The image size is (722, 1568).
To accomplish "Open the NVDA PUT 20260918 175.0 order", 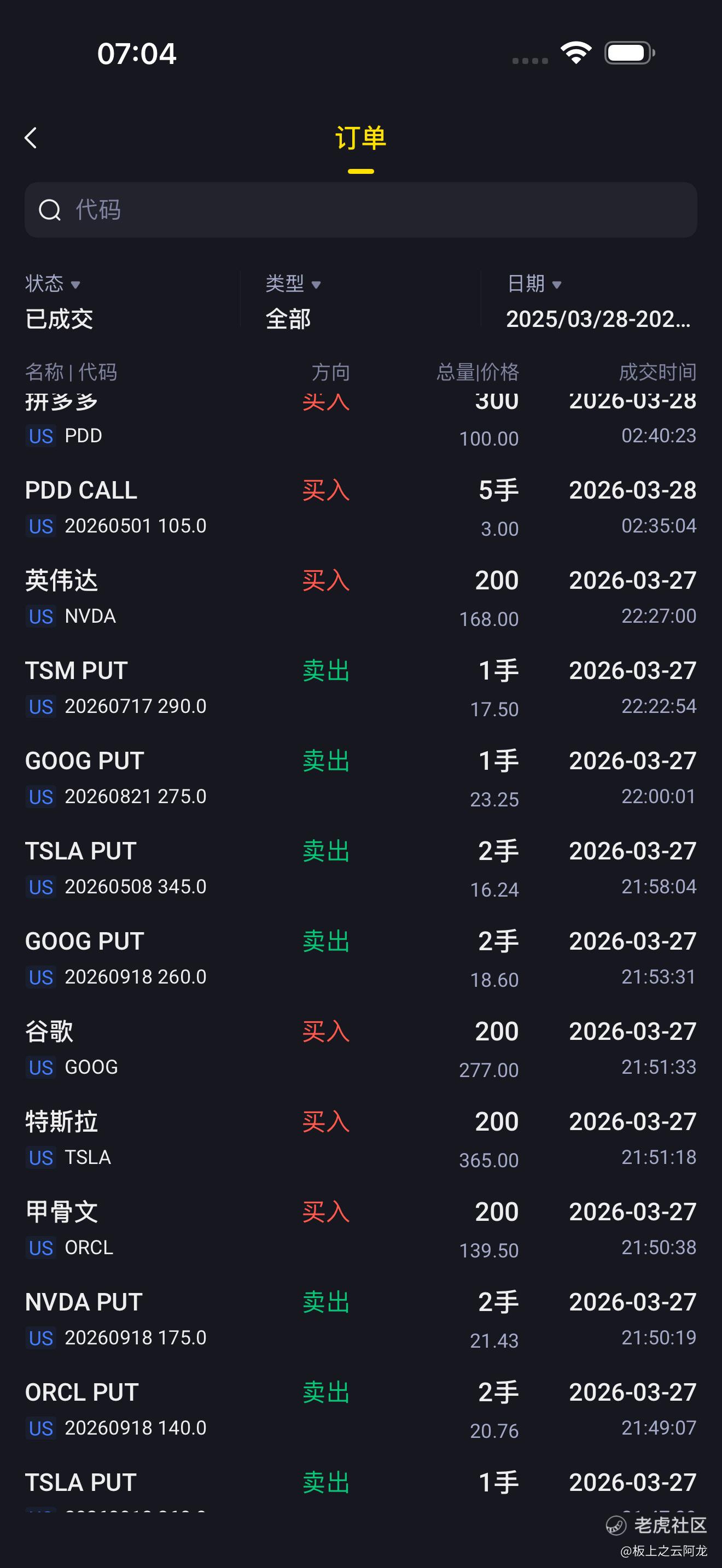I will 360,1319.
